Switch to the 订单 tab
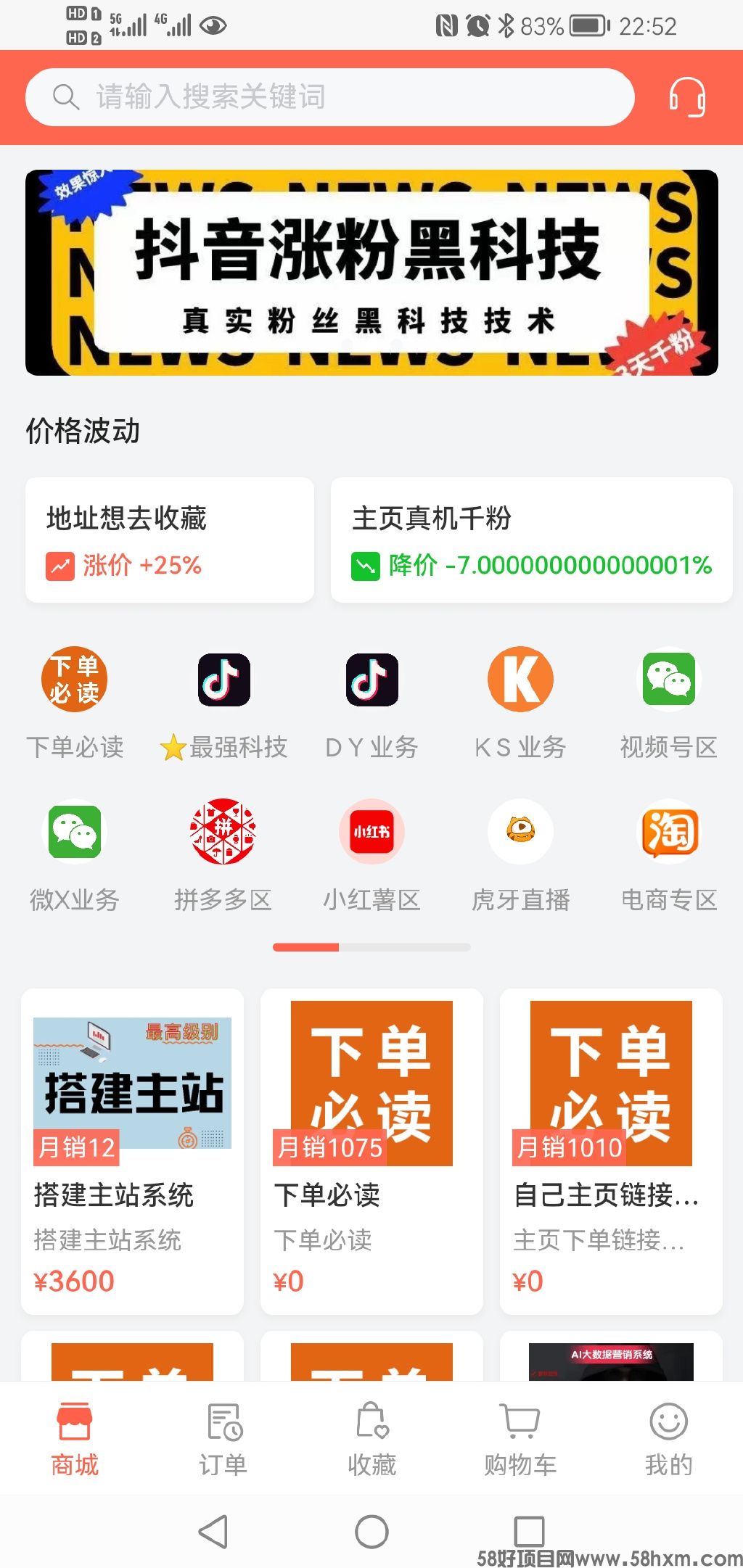The width and height of the screenshot is (743, 1568). click(223, 1437)
